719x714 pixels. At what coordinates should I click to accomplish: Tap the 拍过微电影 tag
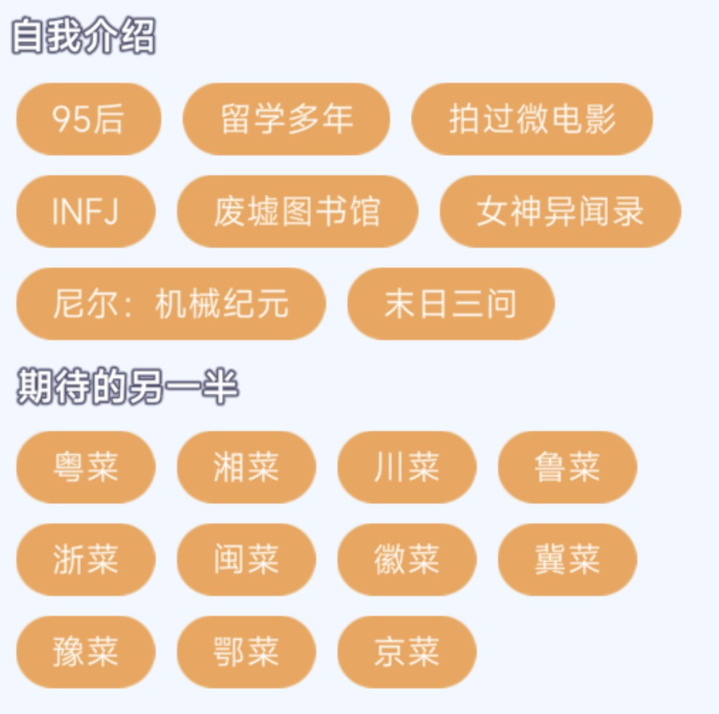click(532, 119)
